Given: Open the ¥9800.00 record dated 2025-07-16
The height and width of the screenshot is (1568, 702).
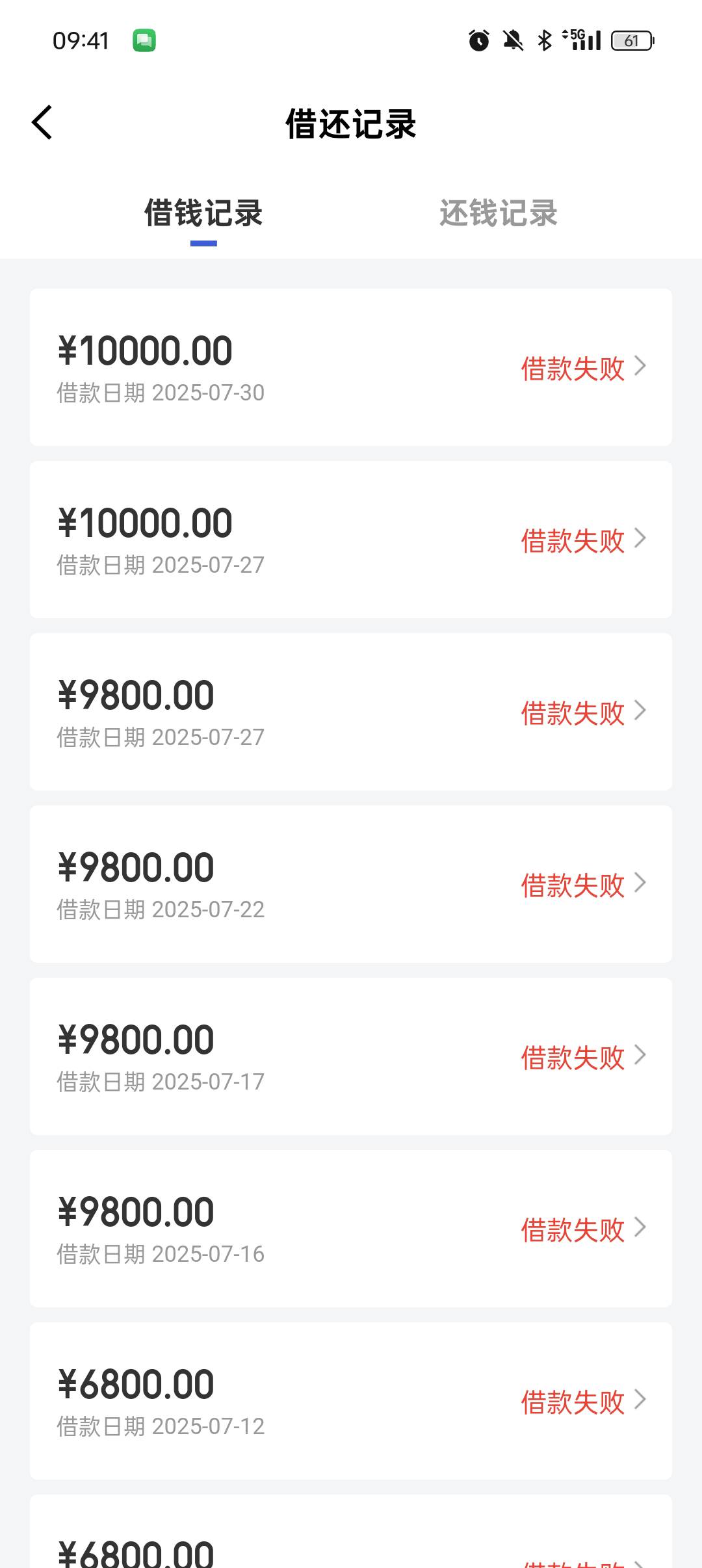Looking at the screenshot, I should coord(351,1229).
